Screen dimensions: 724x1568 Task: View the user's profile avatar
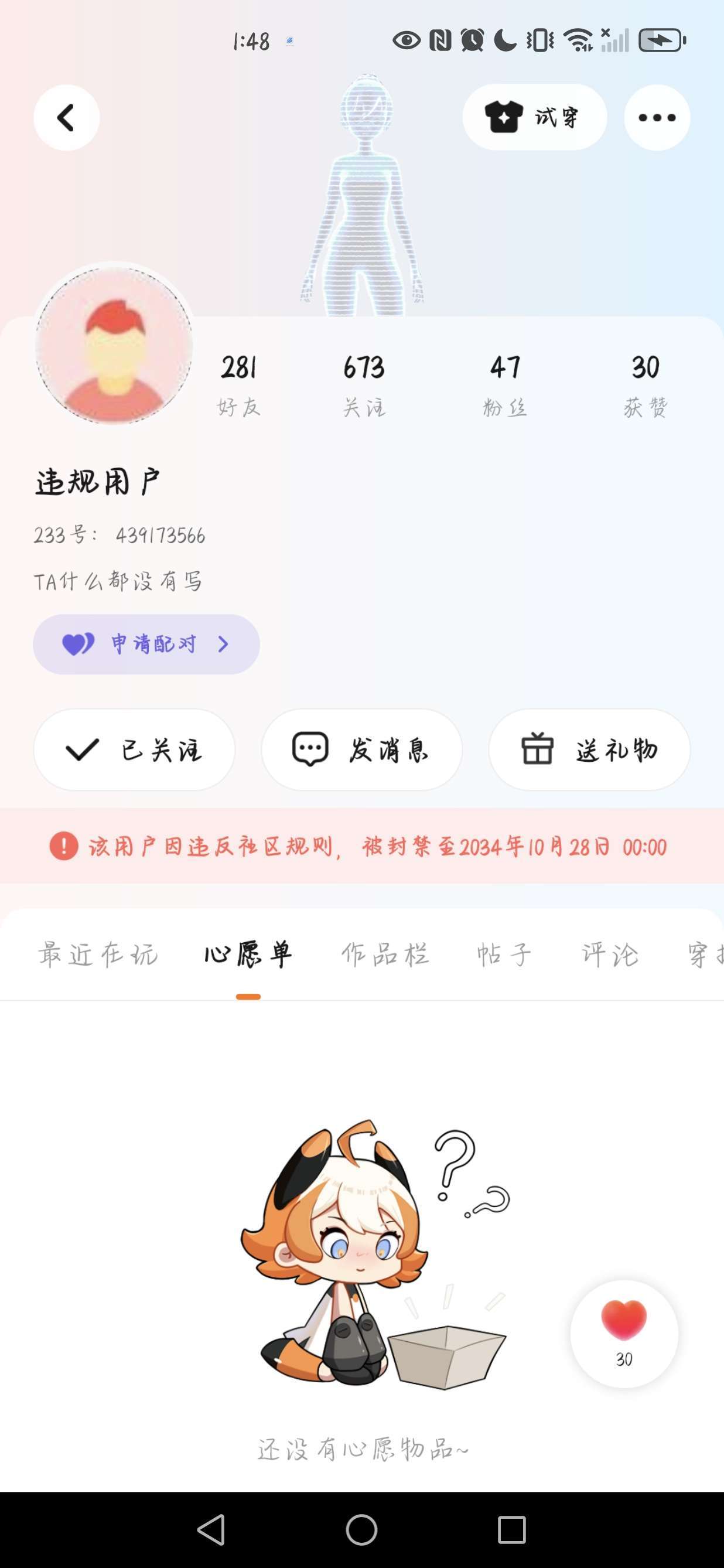(114, 345)
